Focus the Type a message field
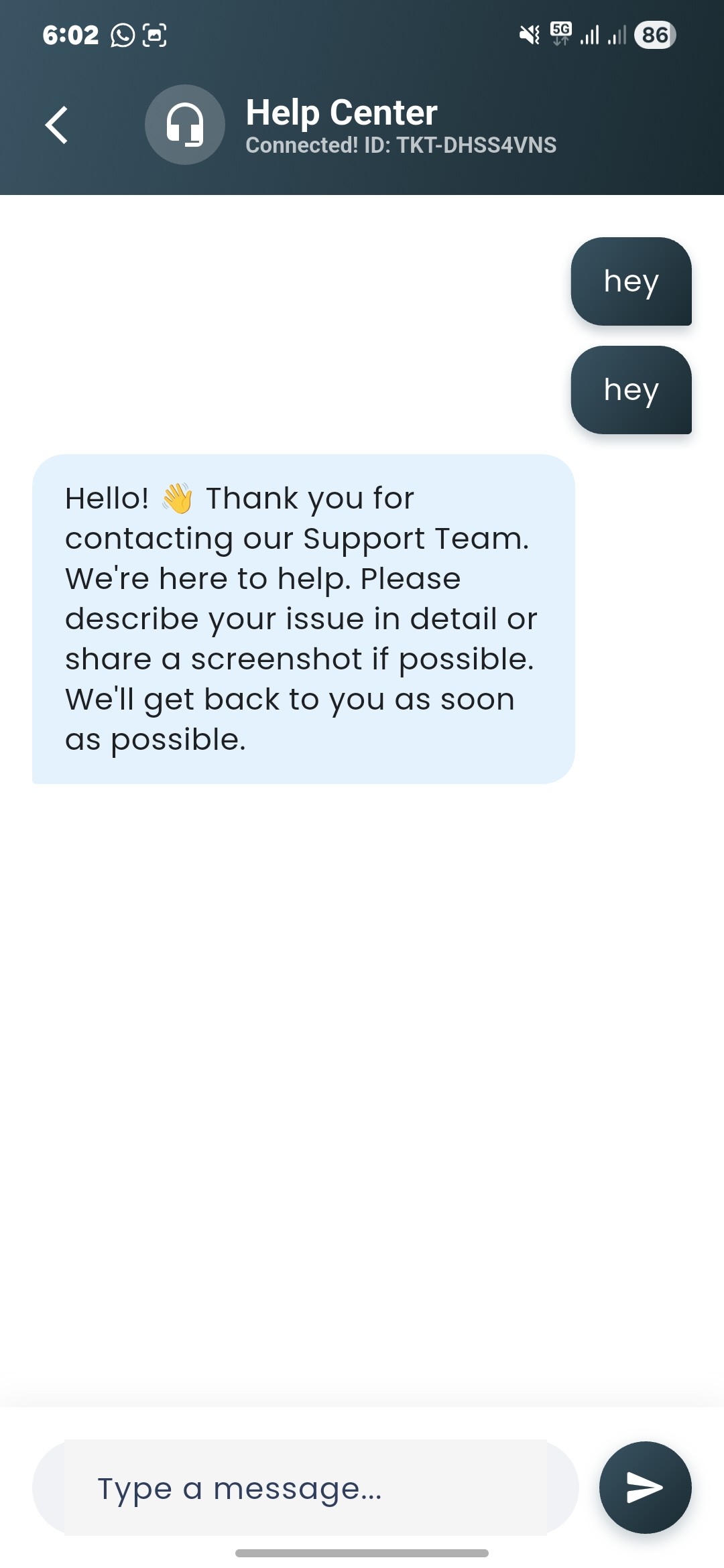This screenshot has height=1568, width=724. (306, 1488)
